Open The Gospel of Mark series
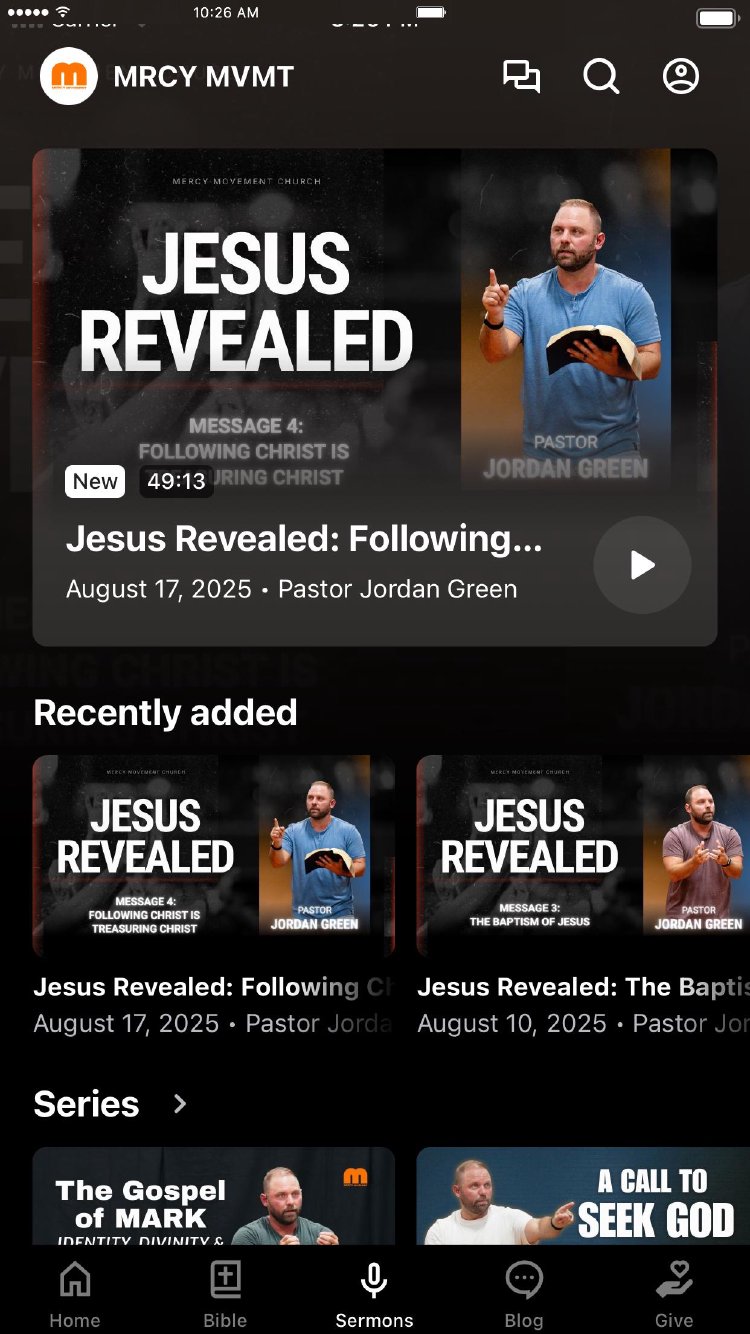The height and width of the screenshot is (1334, 750). coord(214,1196)
